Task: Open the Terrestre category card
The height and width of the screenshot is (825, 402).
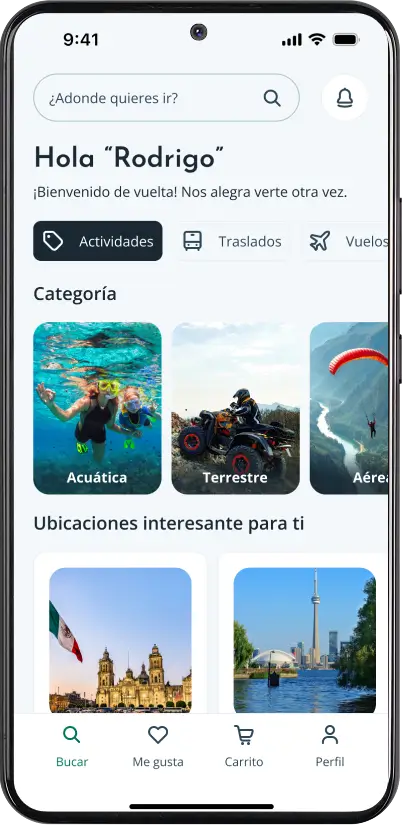Action: coord(236,408)
